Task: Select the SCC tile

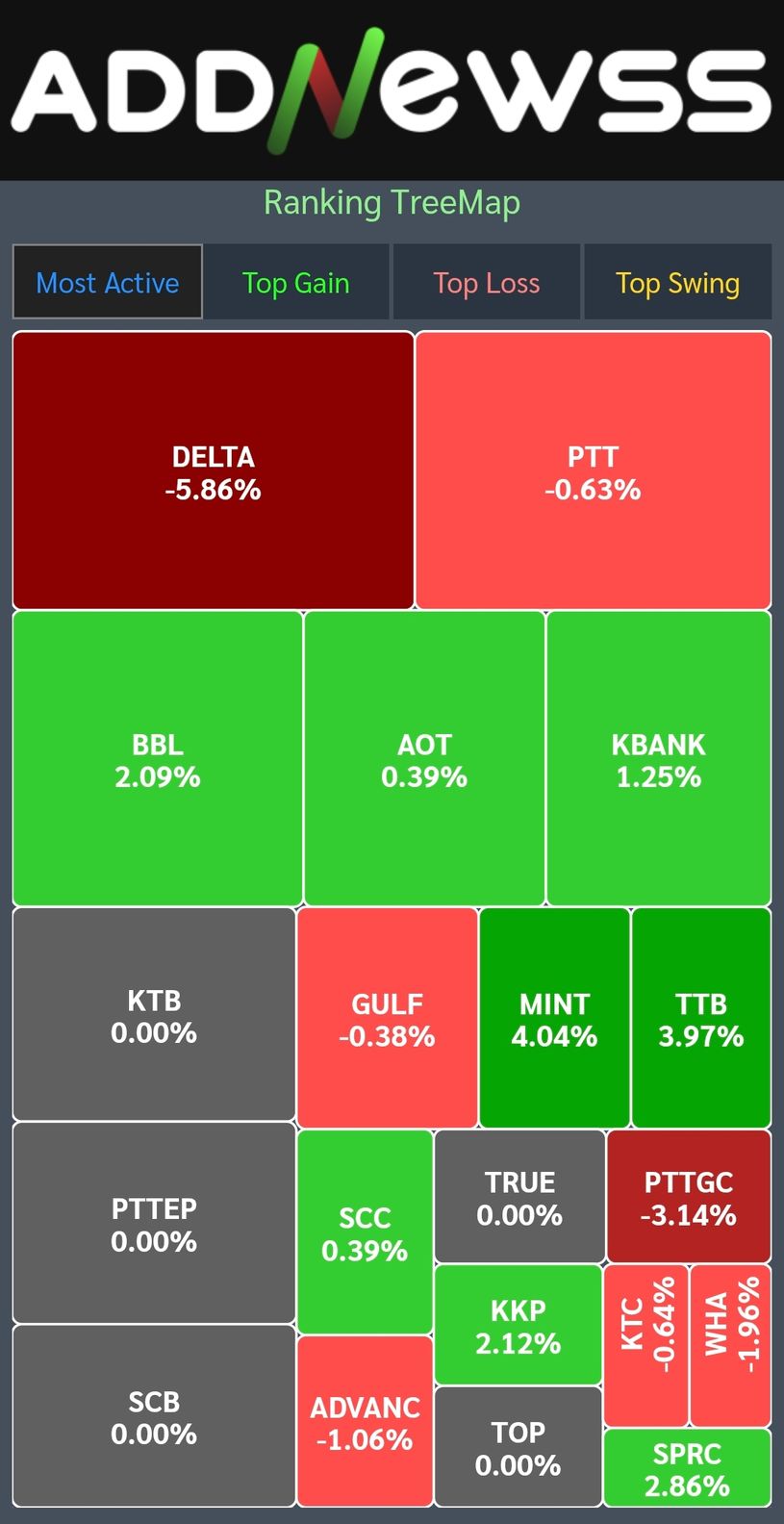Action: 365,1232
